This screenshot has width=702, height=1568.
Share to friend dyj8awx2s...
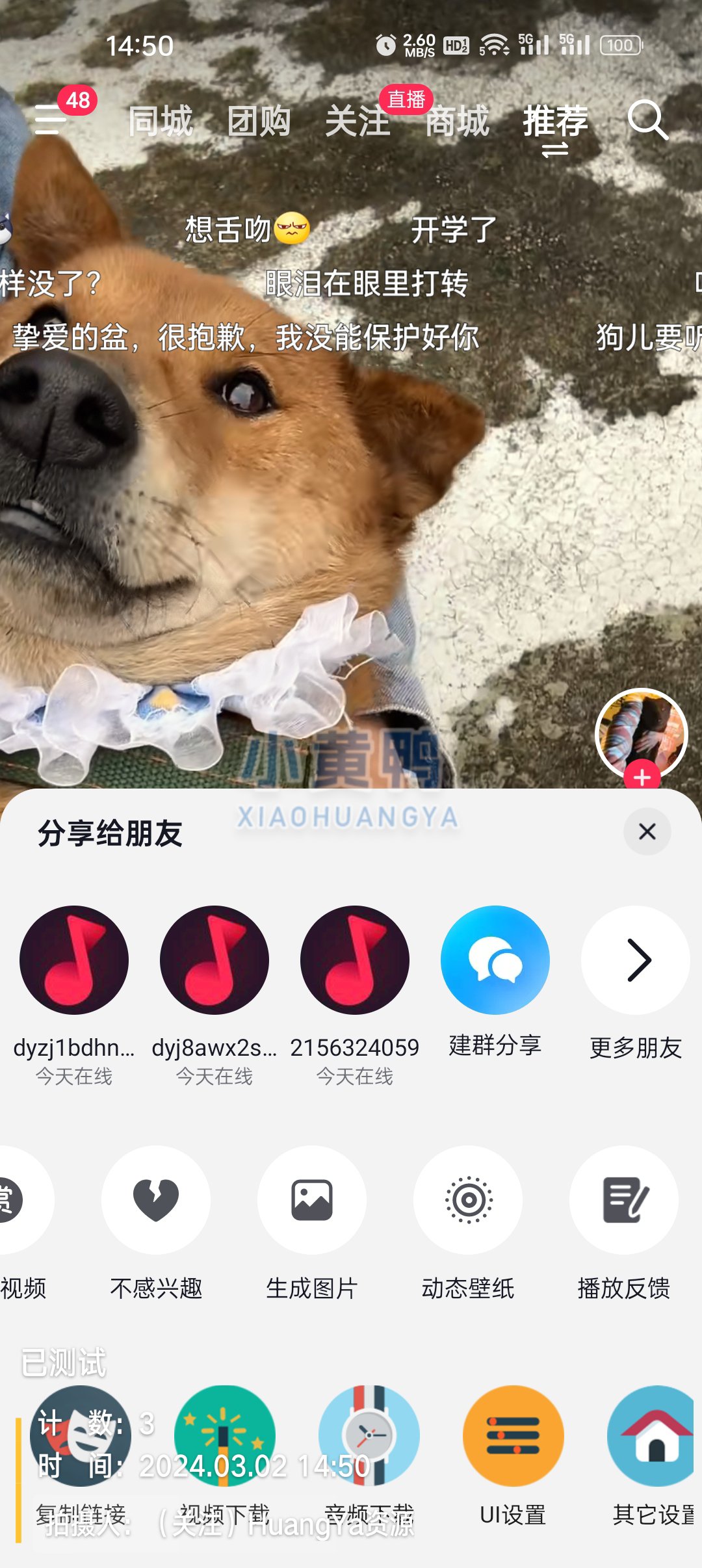pos(214,960)
